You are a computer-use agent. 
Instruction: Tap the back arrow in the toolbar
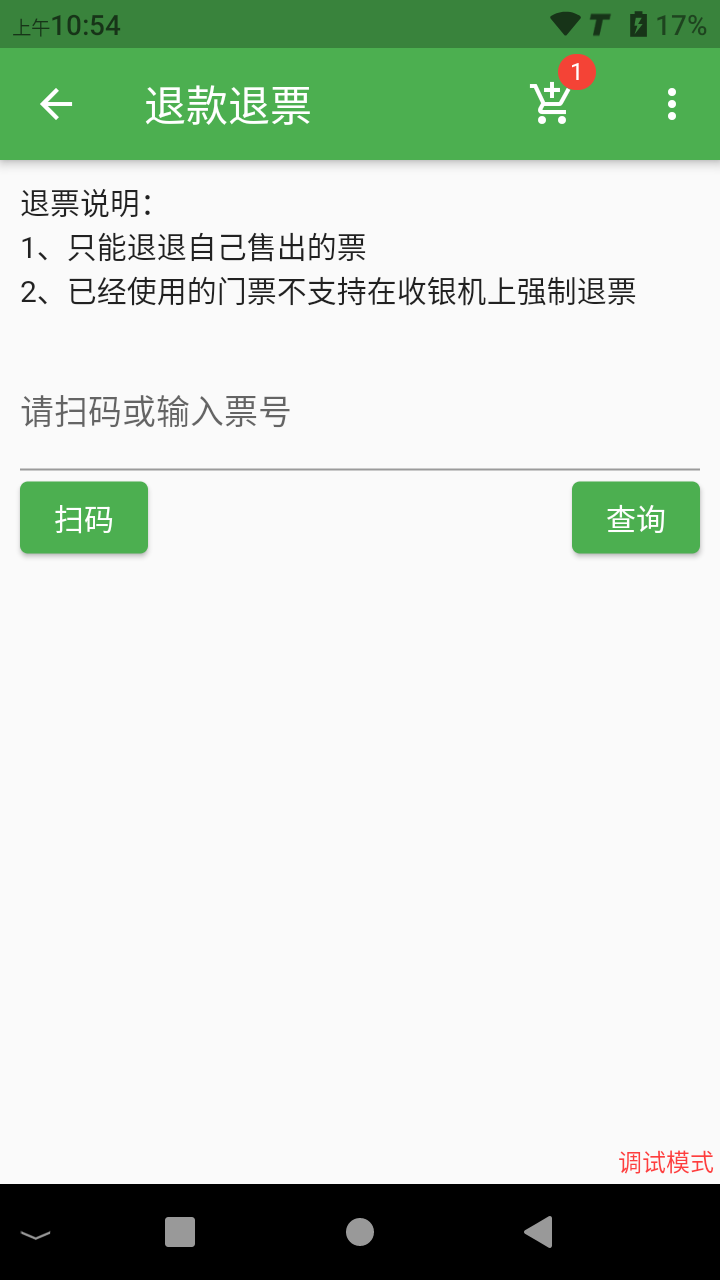[x=55, y=103]
